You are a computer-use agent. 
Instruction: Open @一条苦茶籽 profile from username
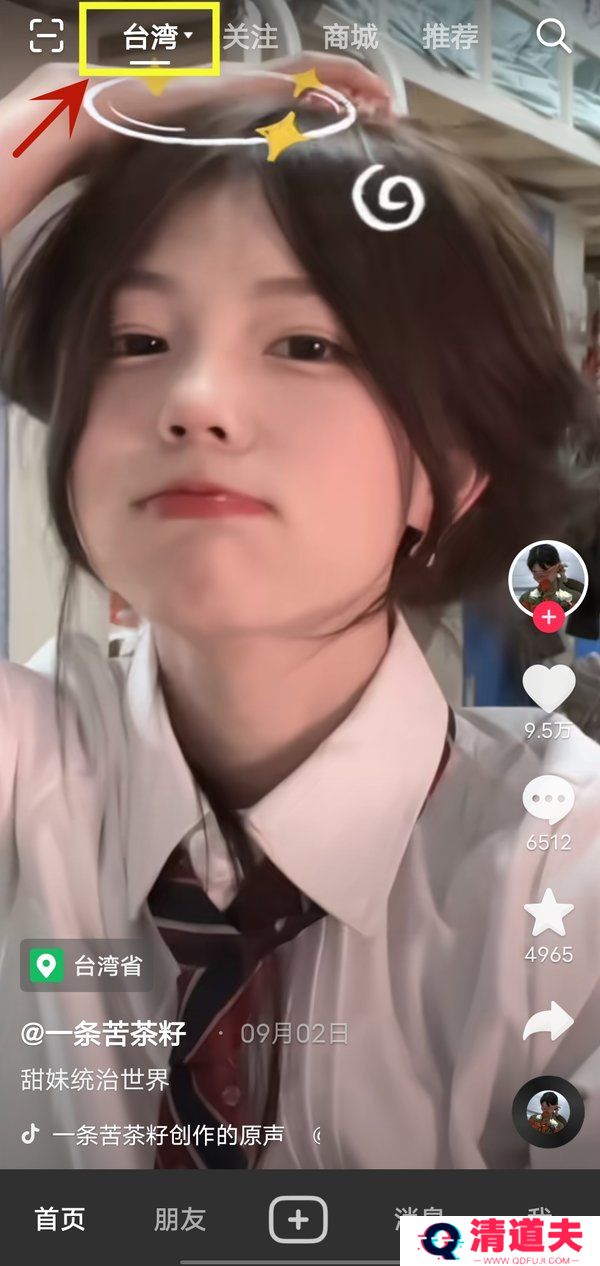(x=104, y=1033)
